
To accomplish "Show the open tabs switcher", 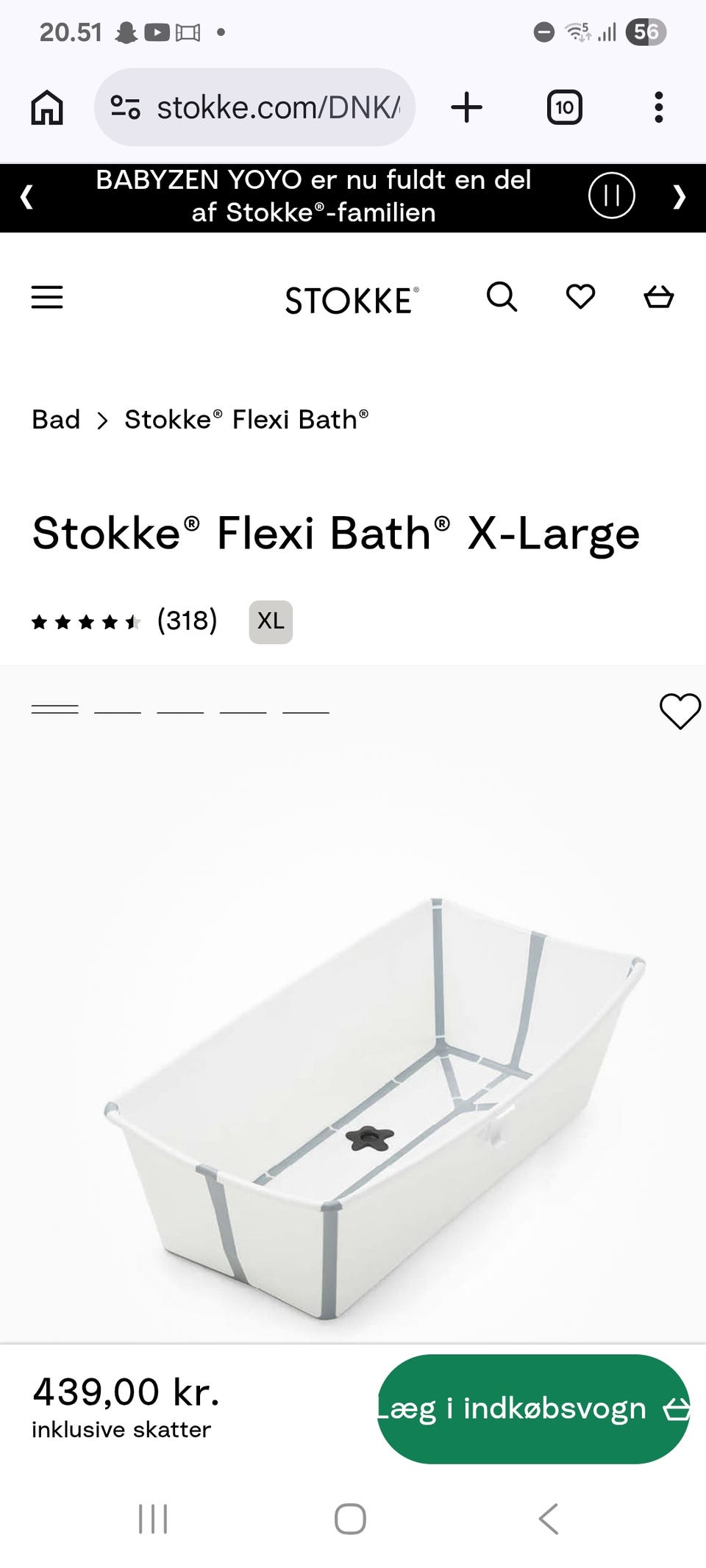I will [x=564, y=107].
